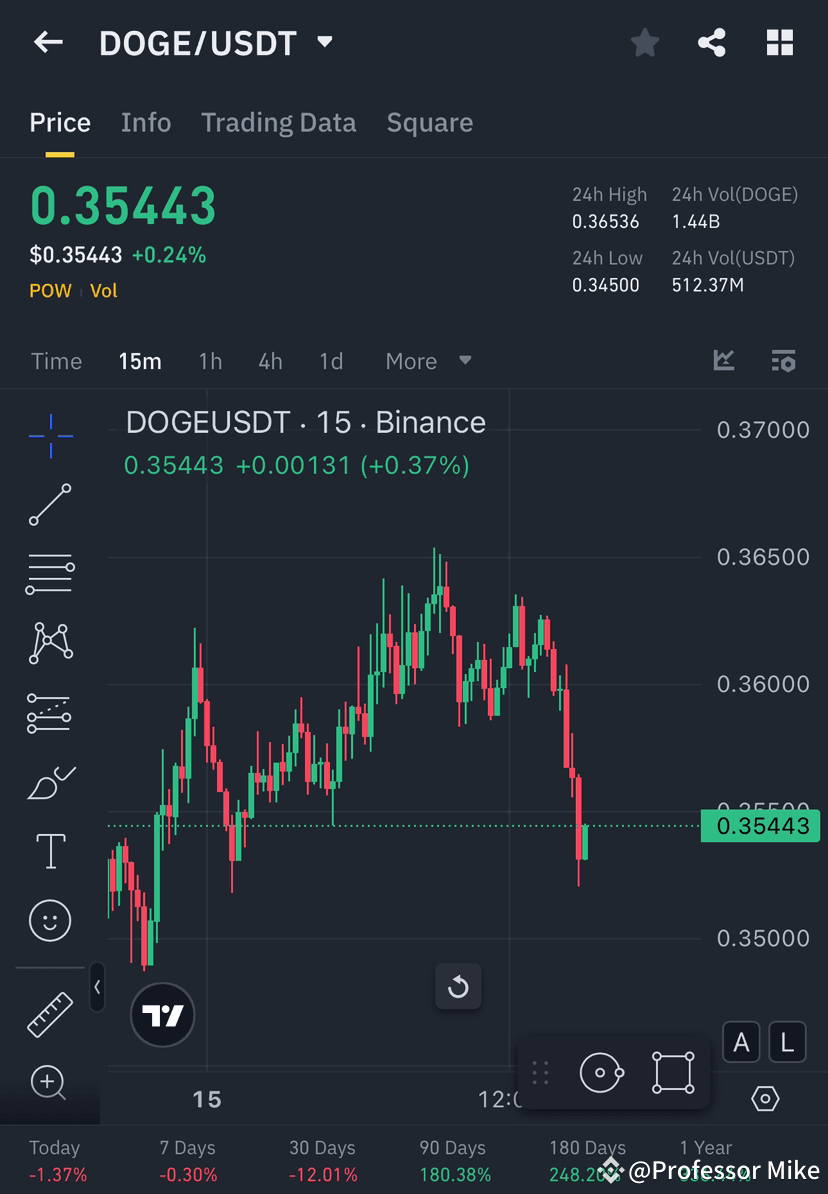
Task: Enable log scale with the L button
Action: pyautogui.click(x=787, y=1042)
